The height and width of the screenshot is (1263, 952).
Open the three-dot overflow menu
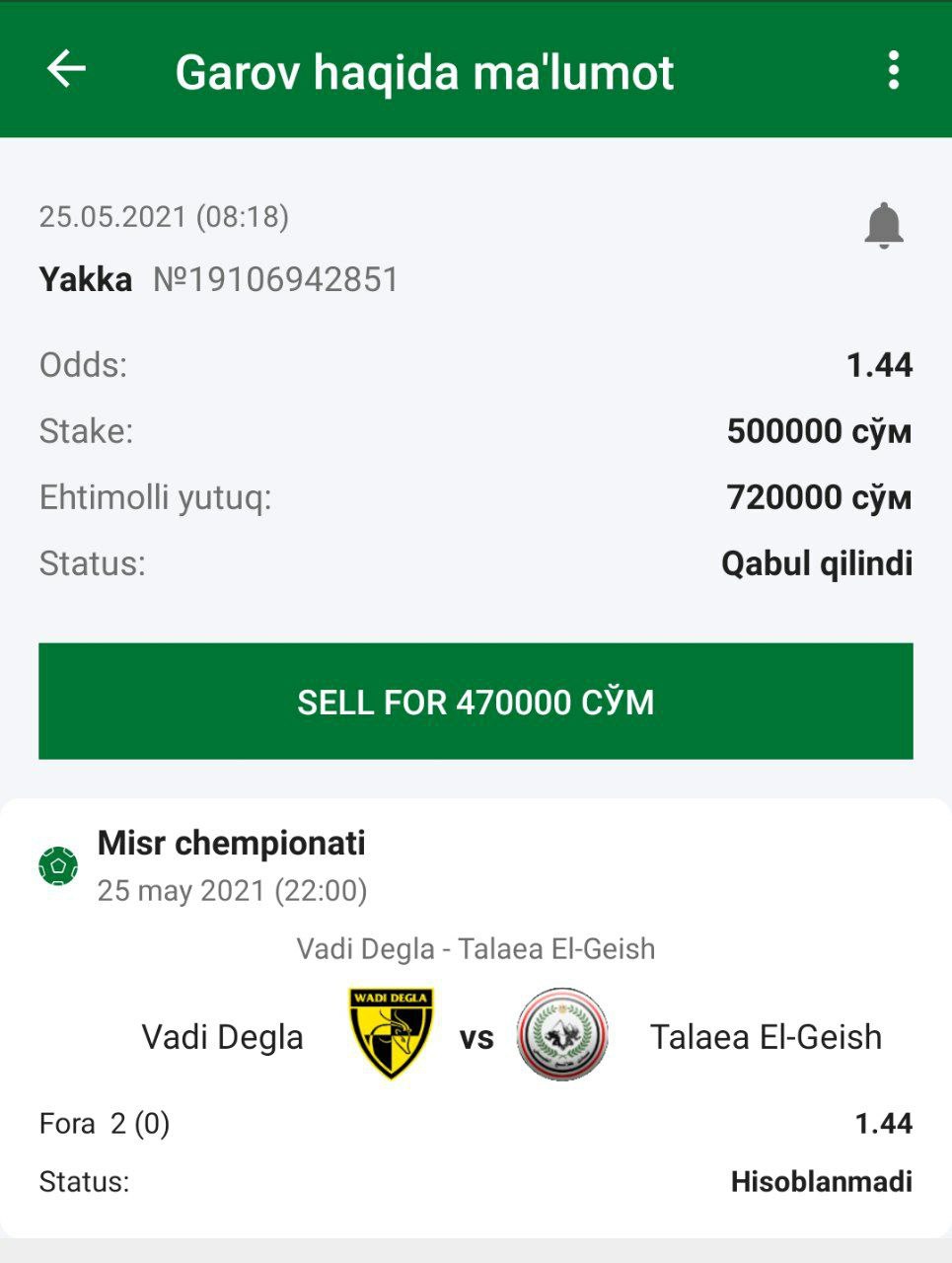click(x=893, y=71)
